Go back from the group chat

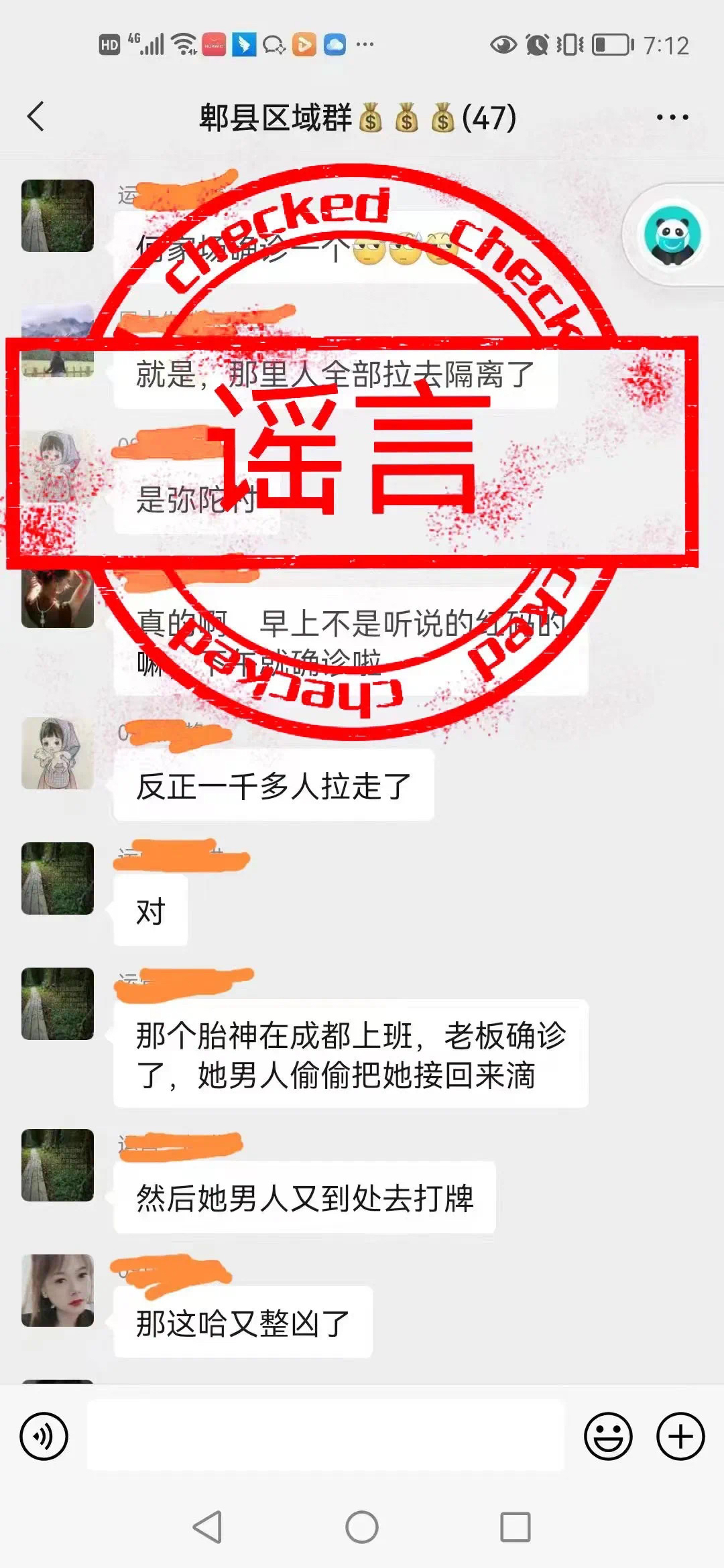pos(36,117)
